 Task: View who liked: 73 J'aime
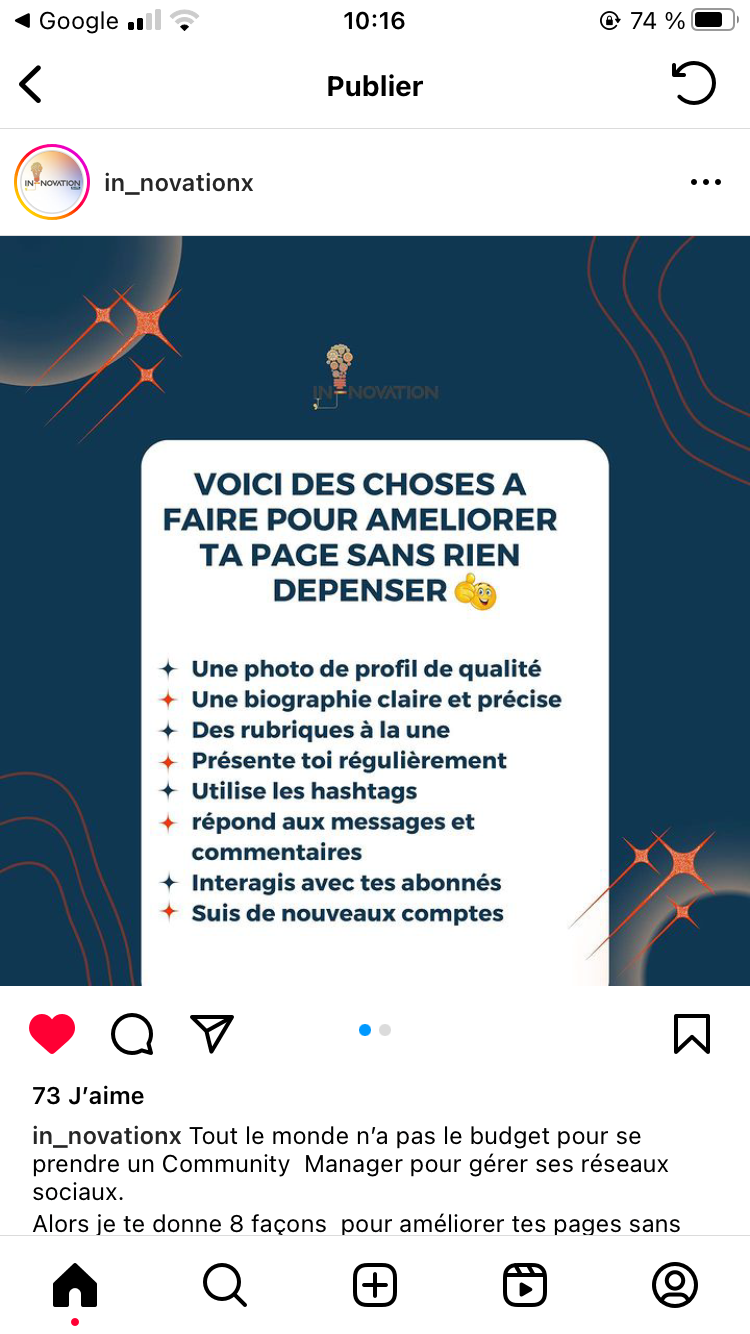click(88, 1096)
